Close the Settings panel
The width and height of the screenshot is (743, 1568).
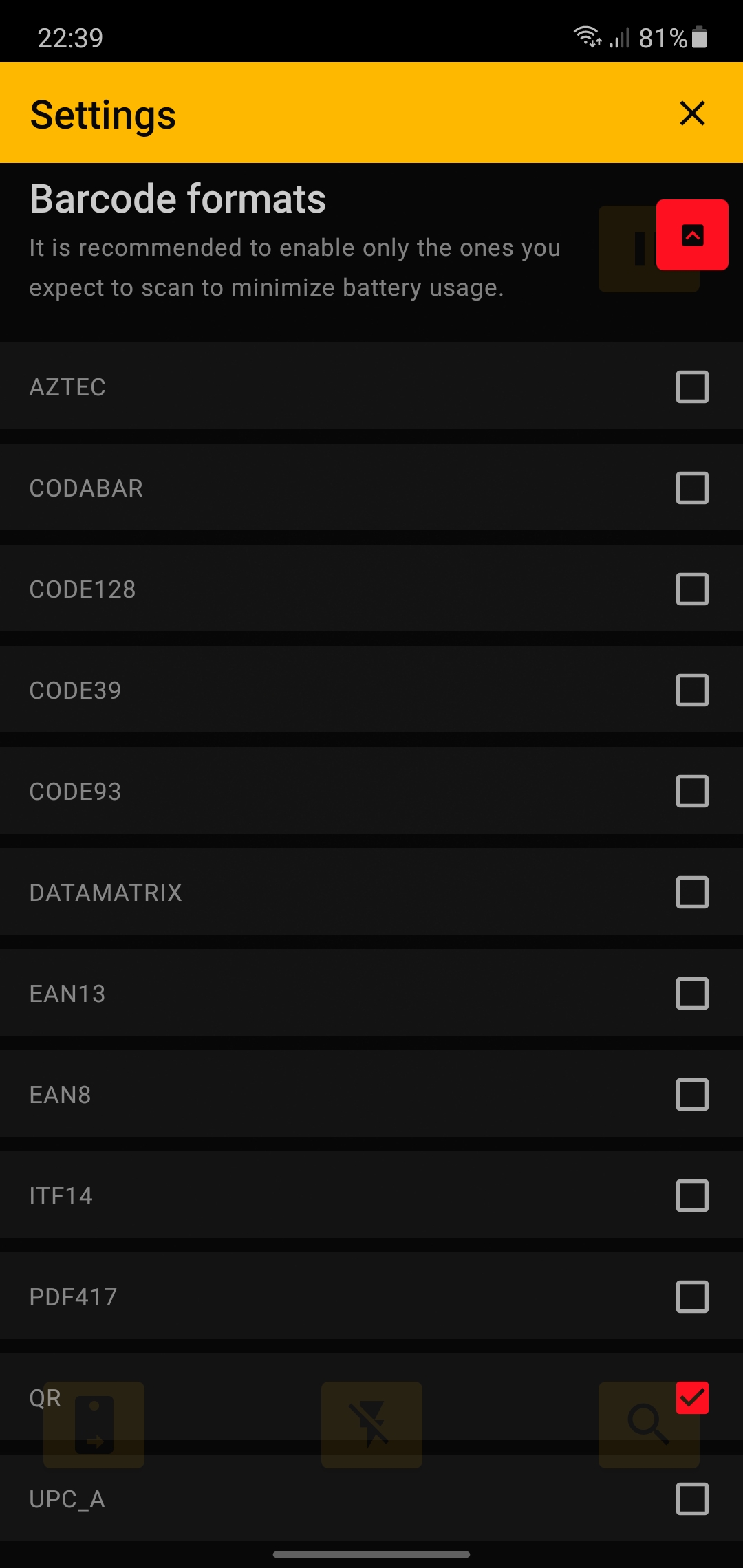[692, 113]
